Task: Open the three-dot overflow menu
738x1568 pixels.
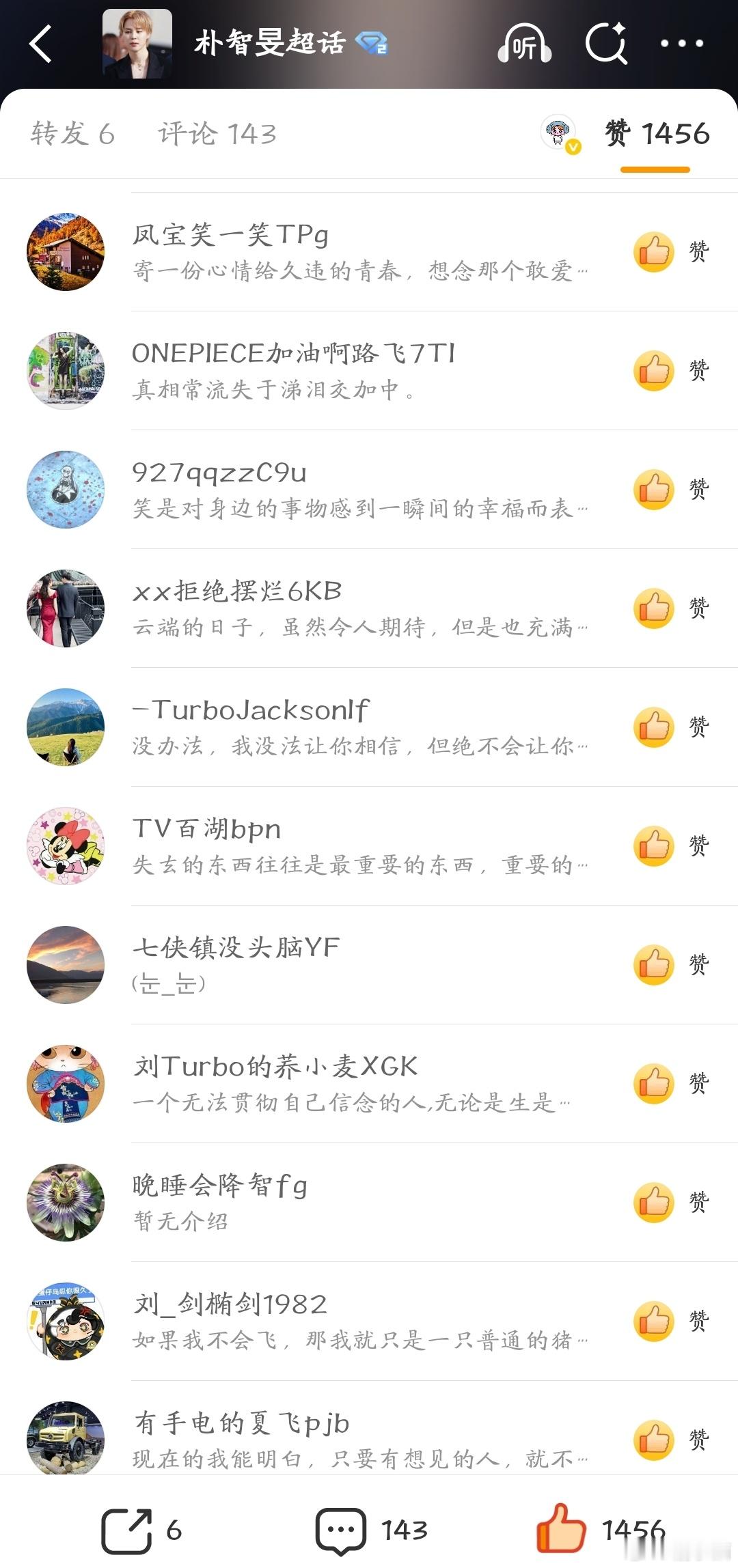Action: (x=681, y=44)
